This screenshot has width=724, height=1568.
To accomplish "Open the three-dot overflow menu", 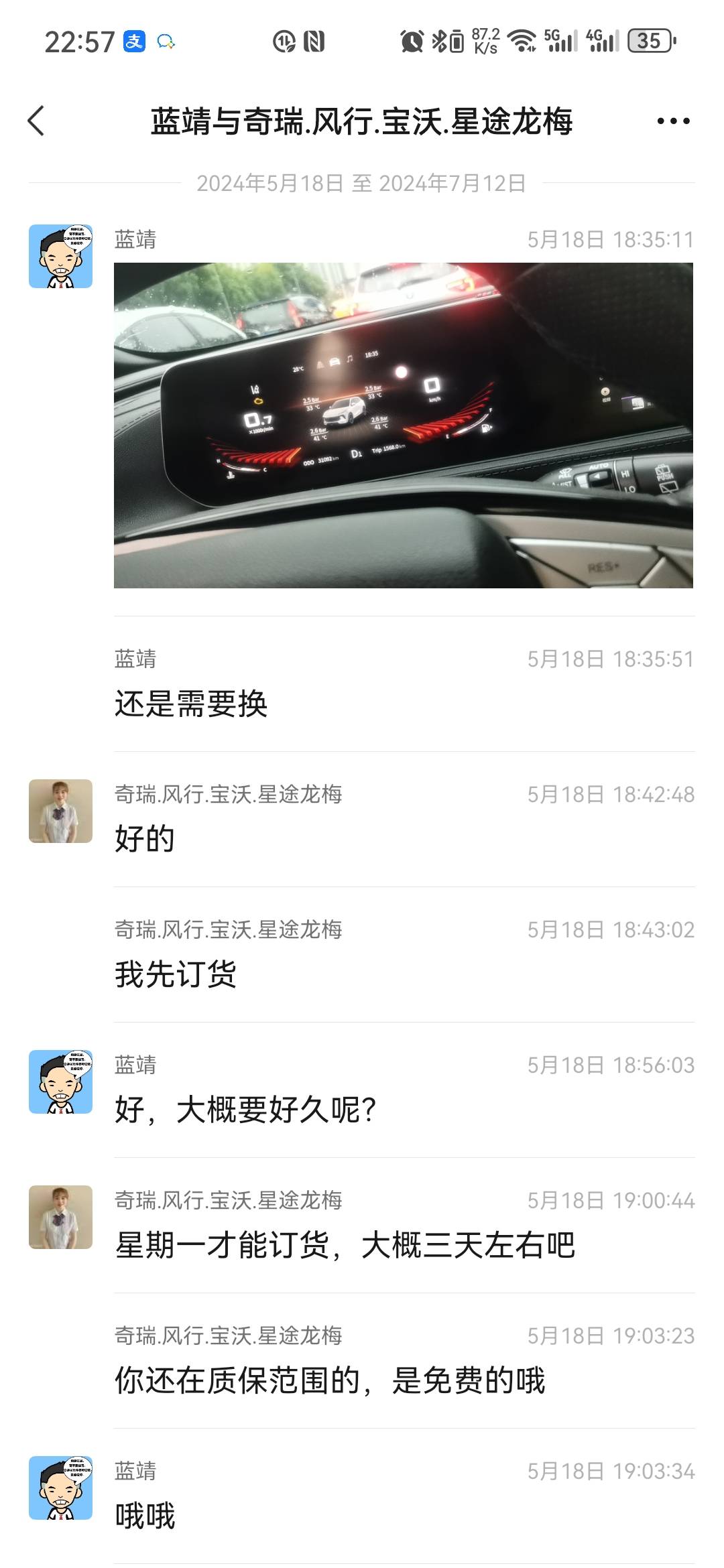I will 673,121.
